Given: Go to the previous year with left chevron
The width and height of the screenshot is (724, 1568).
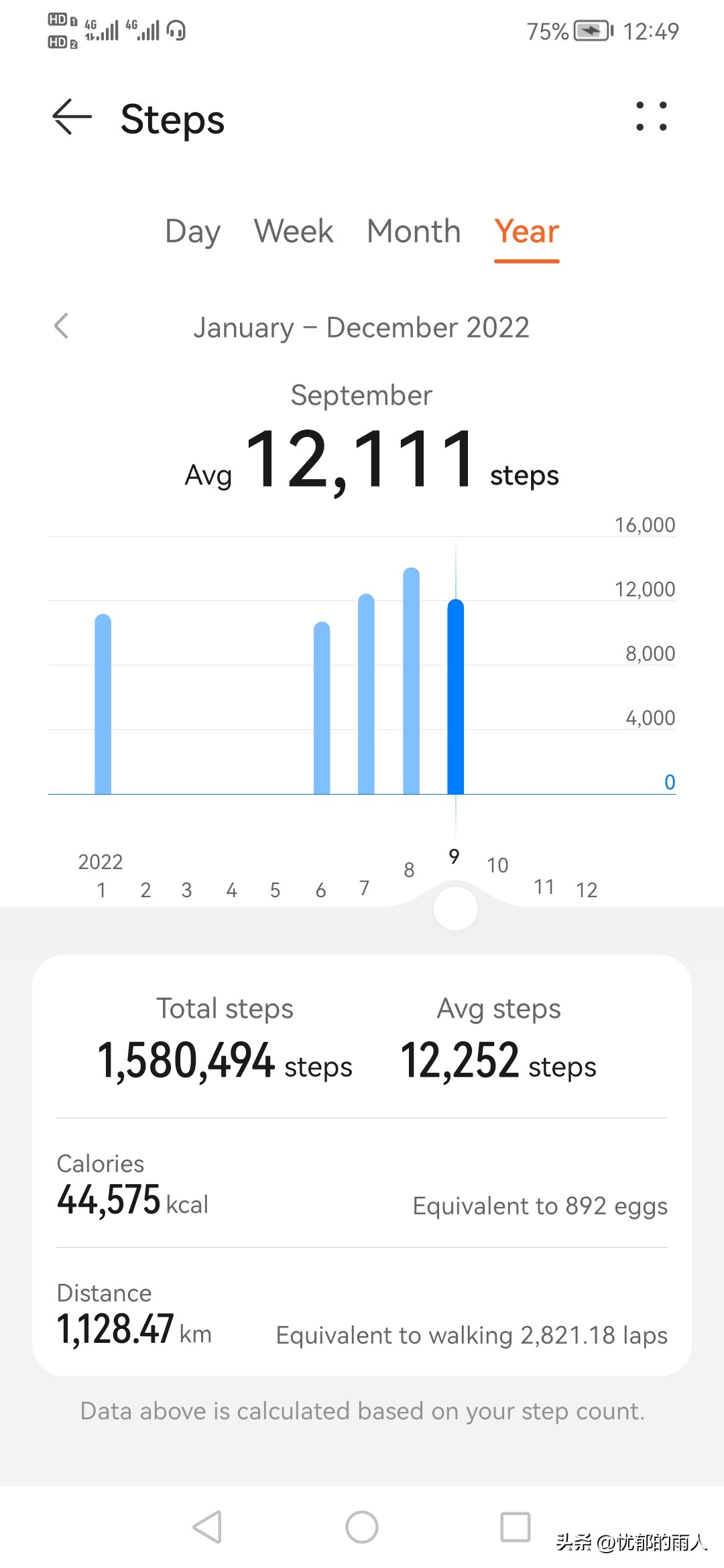Looking at the screenshot, I should click(62, 326).
